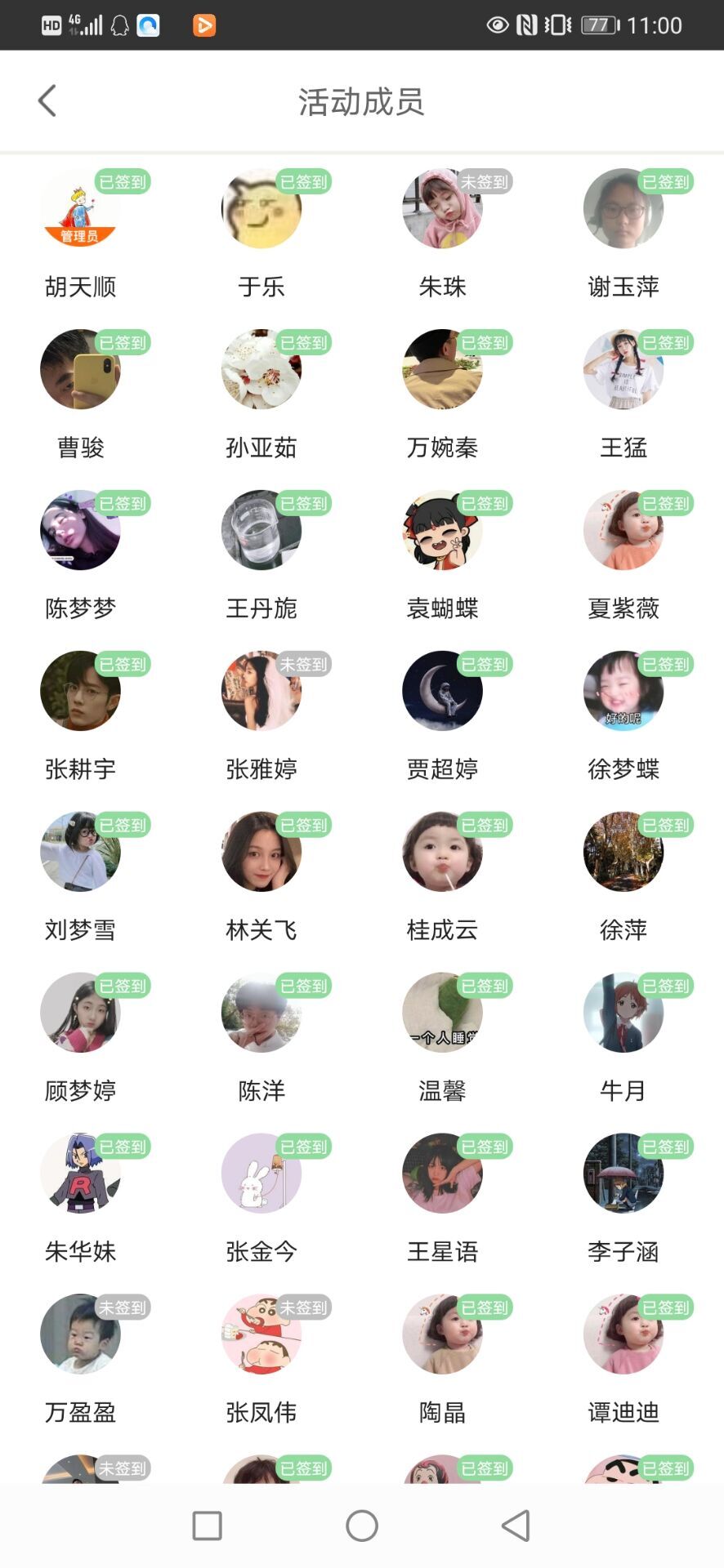The image size is (724, 1568).
Task: View 袁蝴蝶's profile
Action: pyautogui.click(x=442, y=530)
